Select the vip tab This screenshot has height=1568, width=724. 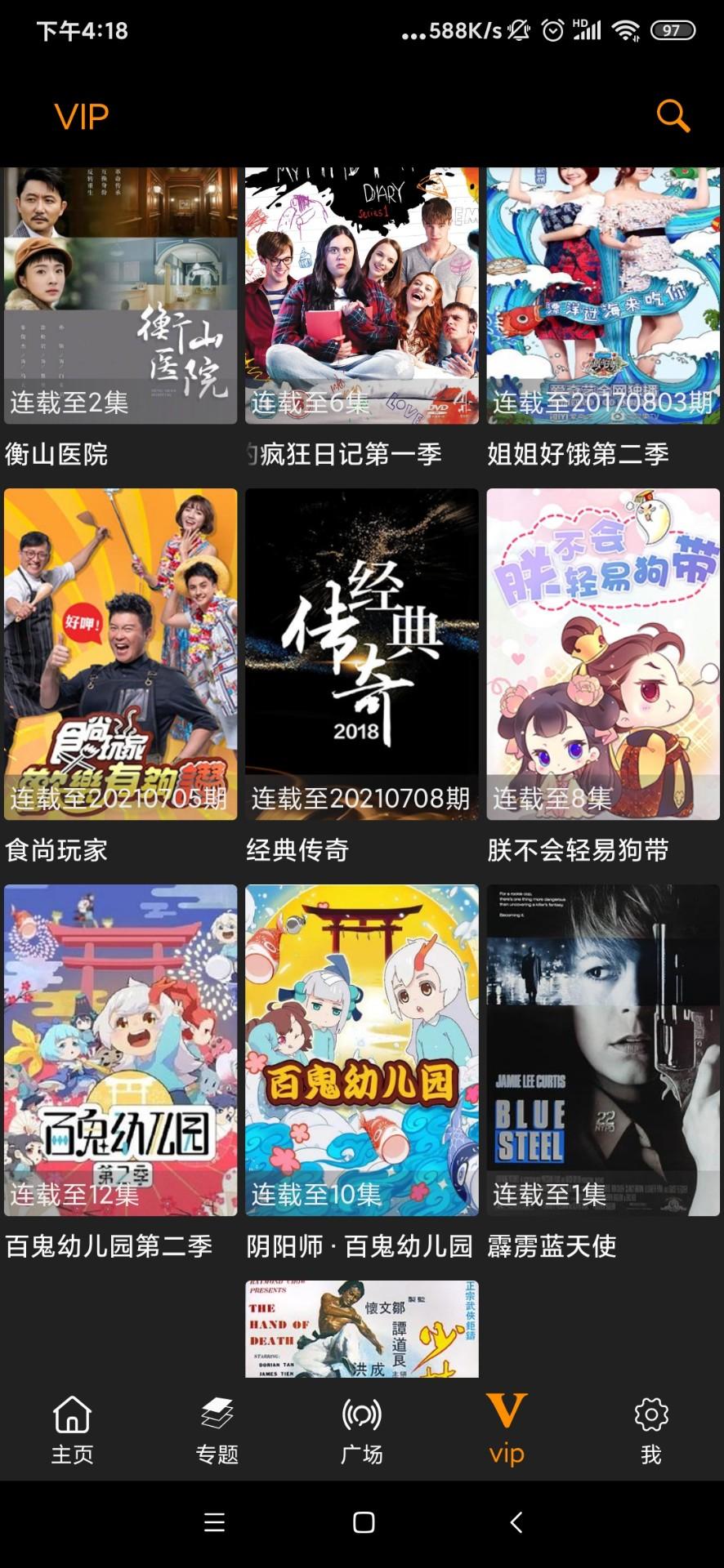tap(507, 1429)
